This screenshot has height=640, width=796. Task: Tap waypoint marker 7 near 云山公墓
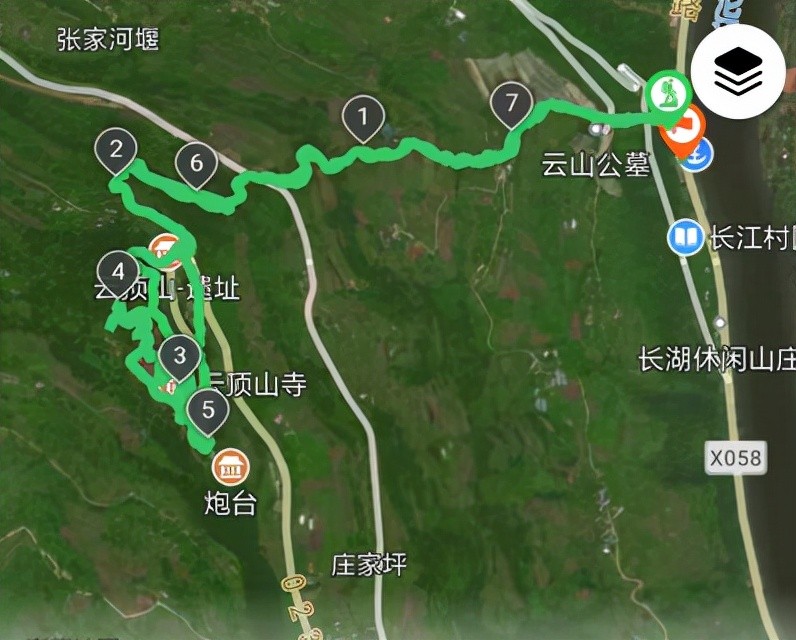(511, 103)
